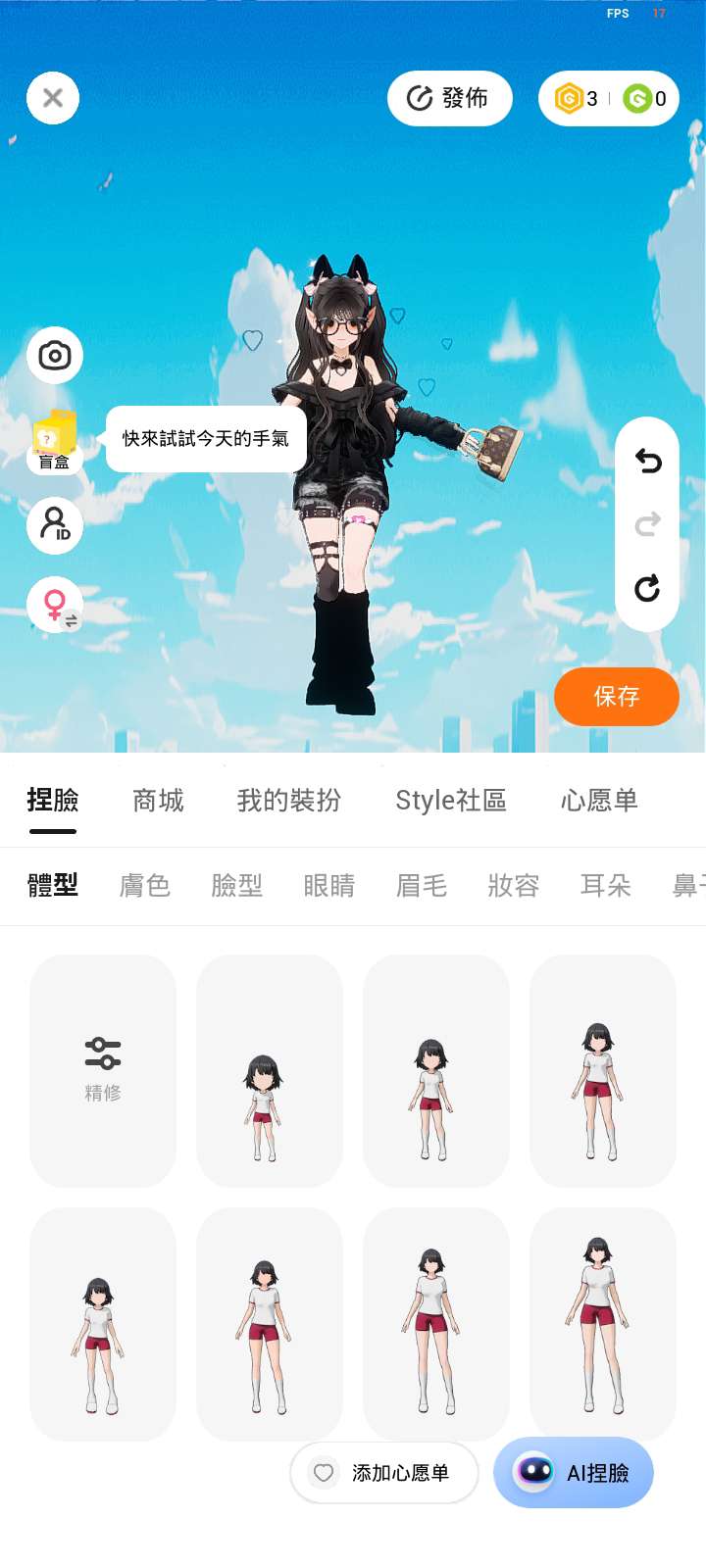Select the 眼睛 eyes category

(328, 886)
